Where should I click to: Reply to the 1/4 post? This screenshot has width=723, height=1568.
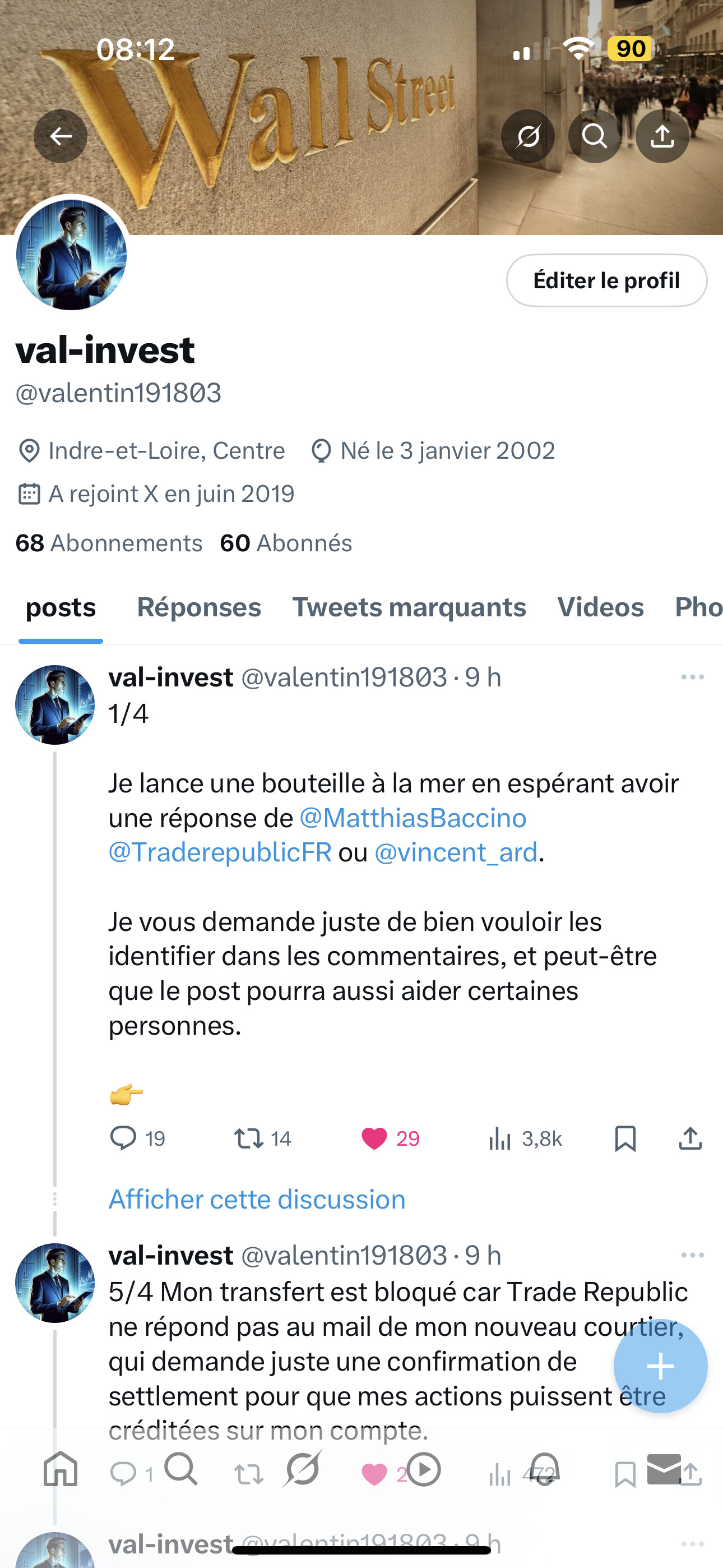pyautogui.click(x=137, y=1138)
